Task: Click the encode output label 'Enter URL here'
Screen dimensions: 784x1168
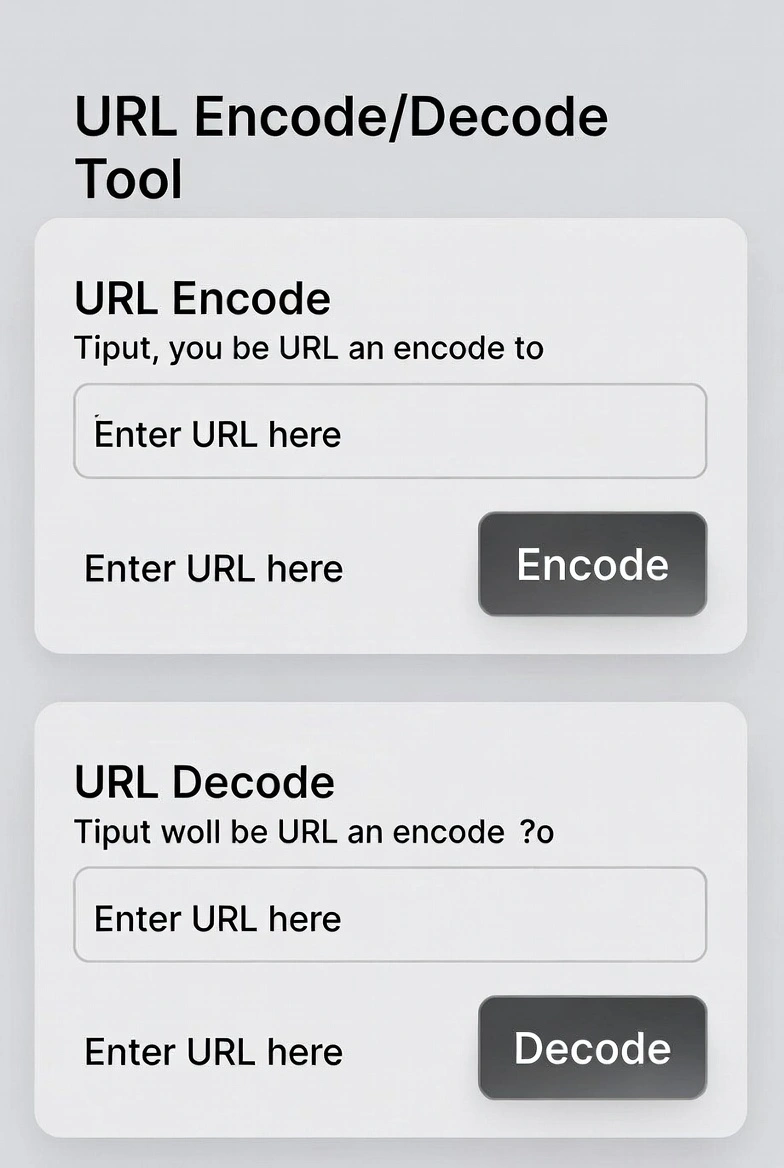Action: (212, 568)
